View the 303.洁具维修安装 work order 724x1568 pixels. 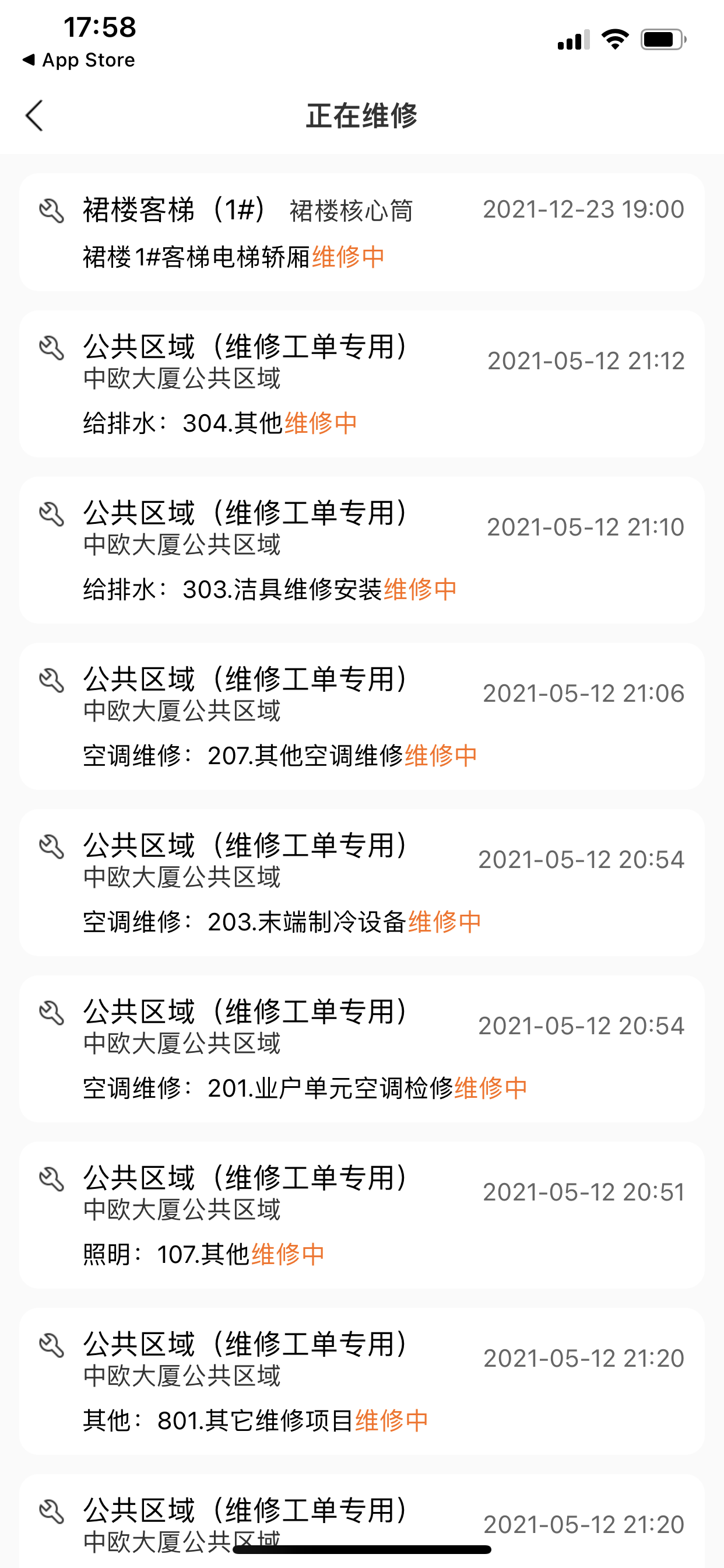point(361,549)
